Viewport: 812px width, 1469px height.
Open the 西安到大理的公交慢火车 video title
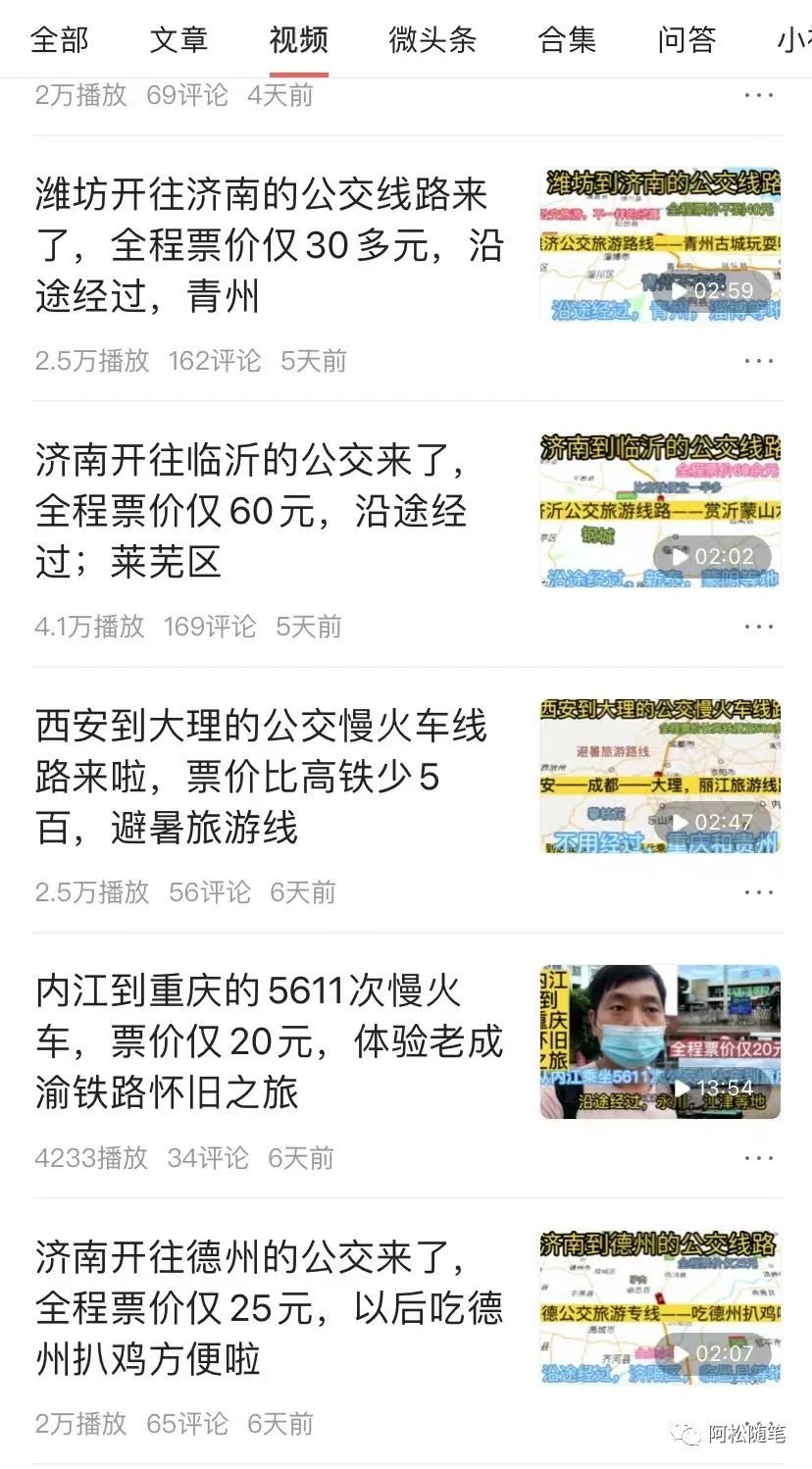[x=265, y=774]
